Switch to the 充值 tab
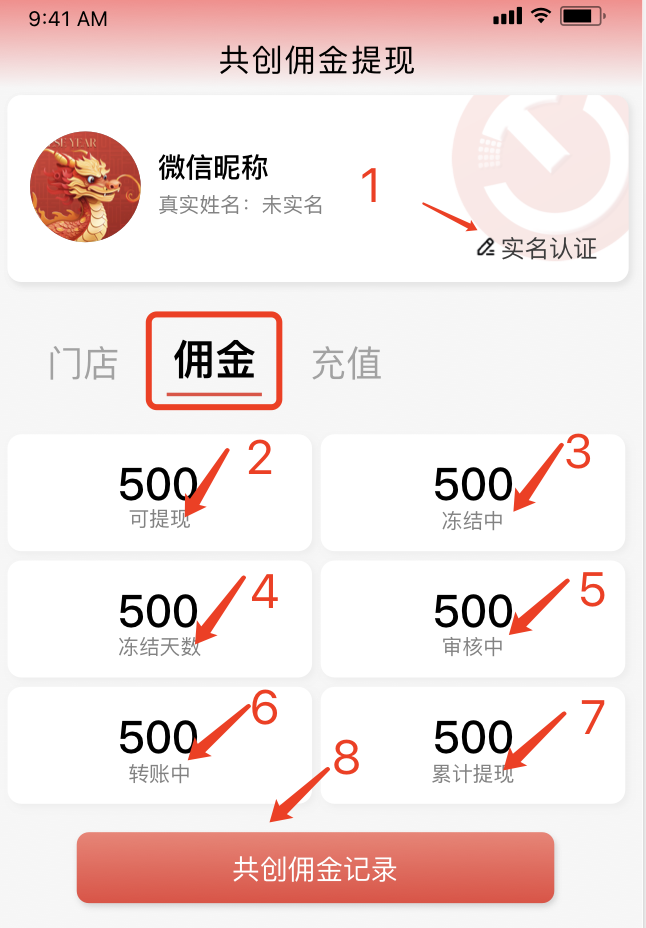The width and height of the screenshot is (646, 928). tap(346, 363)
